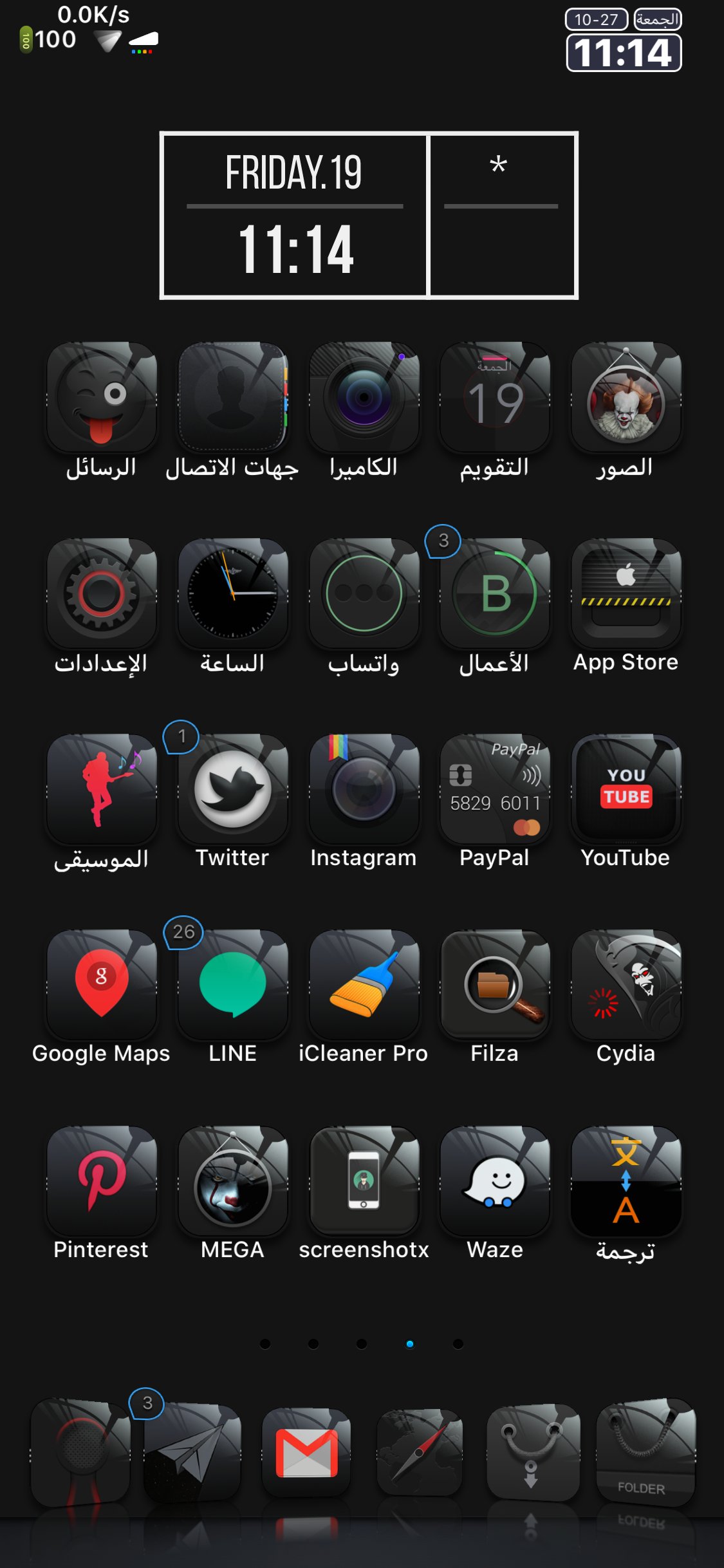
Task: Open Instagram
Action: pyautogui.click(x=364, y=789)
